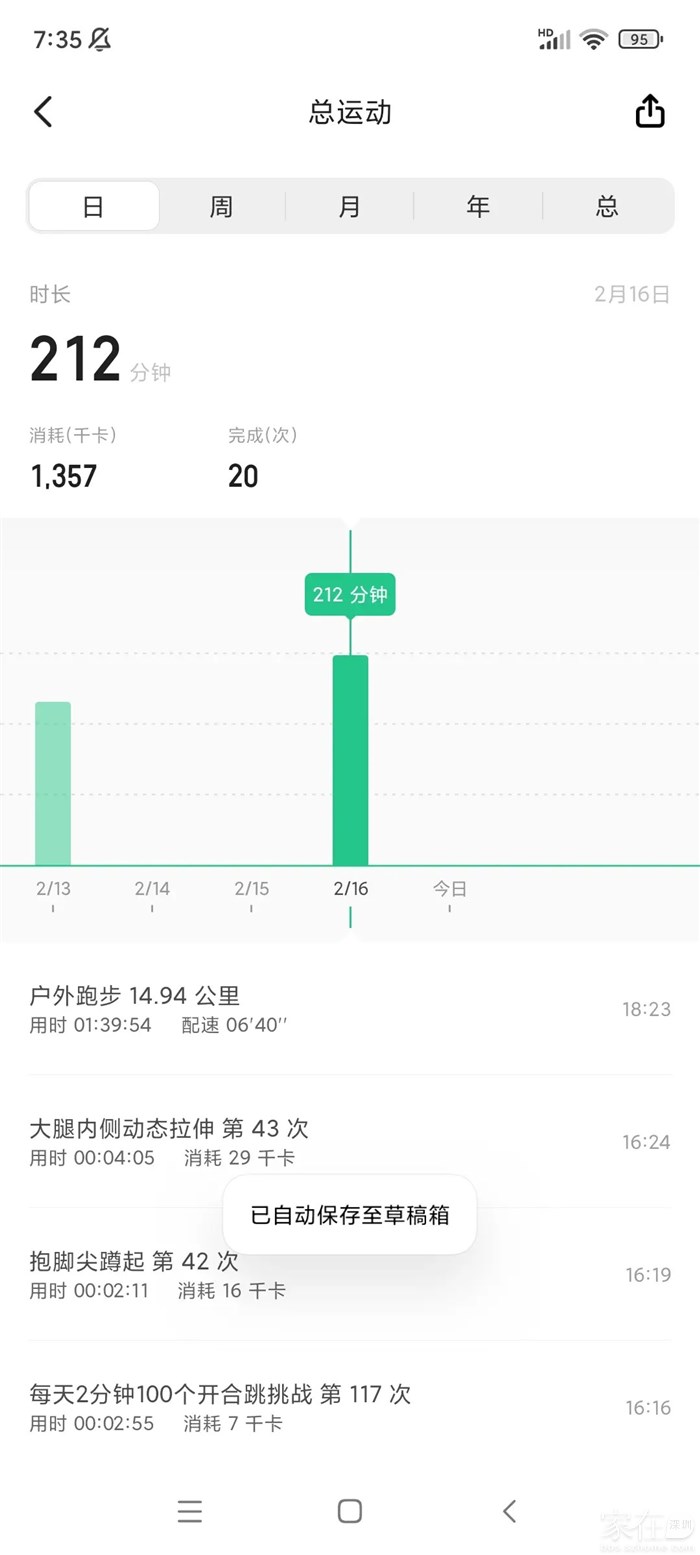Go back from the 总运动 page
Image resolution: width=700 pixels, height=1555 pixels.
(x=43, y=112)
